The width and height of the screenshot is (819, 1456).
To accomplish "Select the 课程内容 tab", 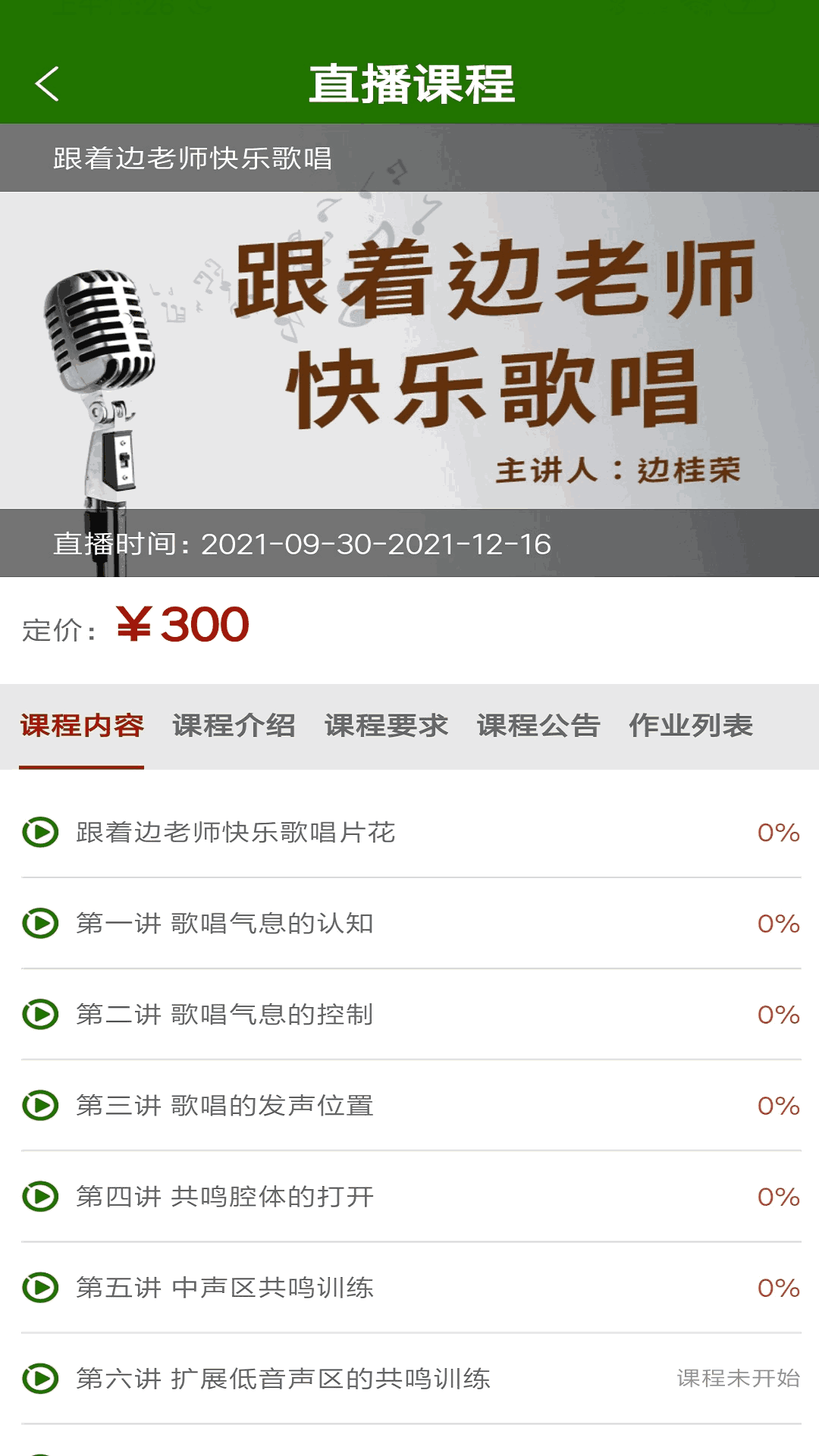I will click(82, 726).
